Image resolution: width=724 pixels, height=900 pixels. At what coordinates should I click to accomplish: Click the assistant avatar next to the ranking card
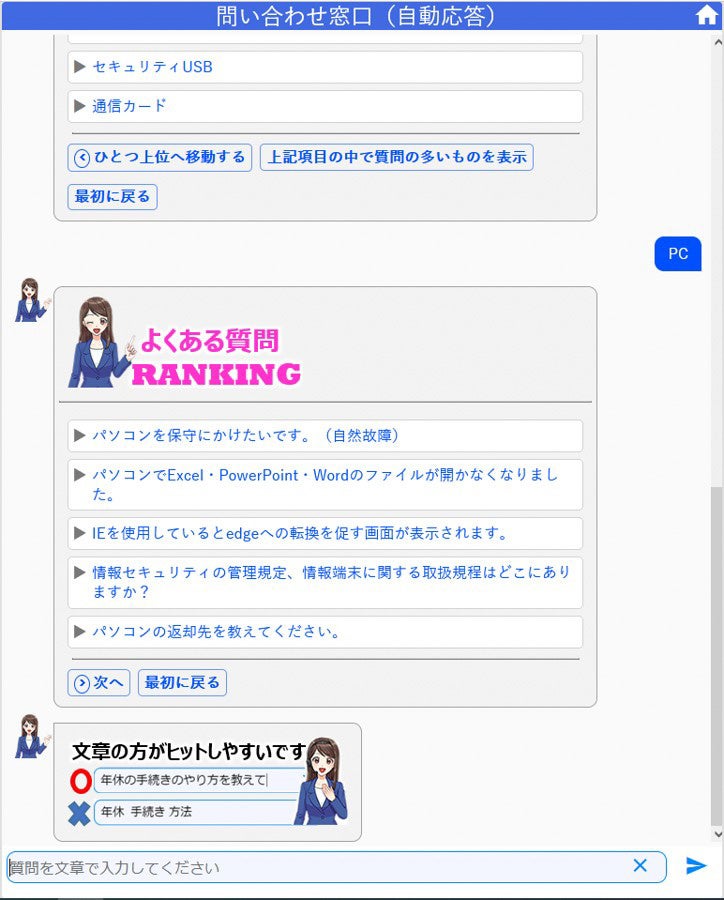point(29,303)
